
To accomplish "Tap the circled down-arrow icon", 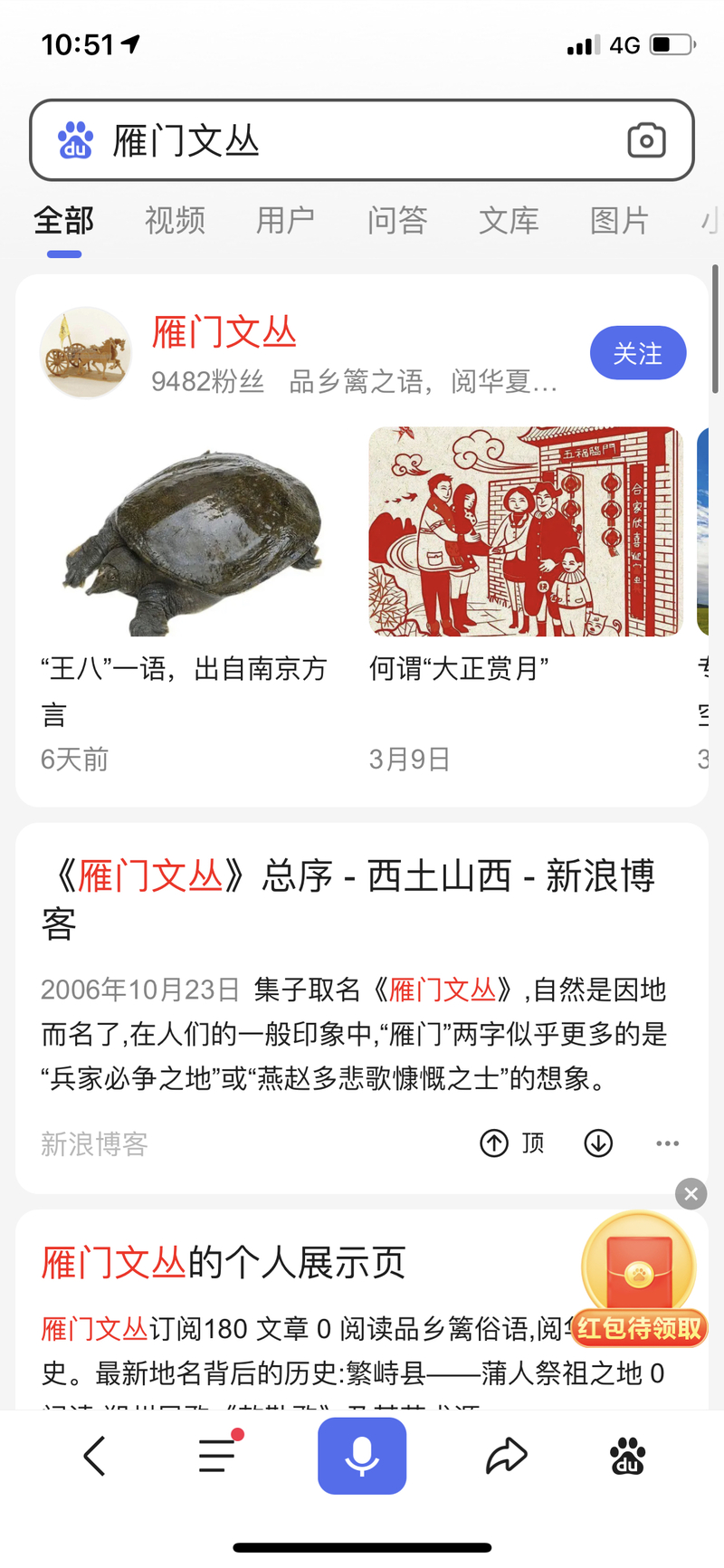I will pyautogui.click(x=598, y=1143).
